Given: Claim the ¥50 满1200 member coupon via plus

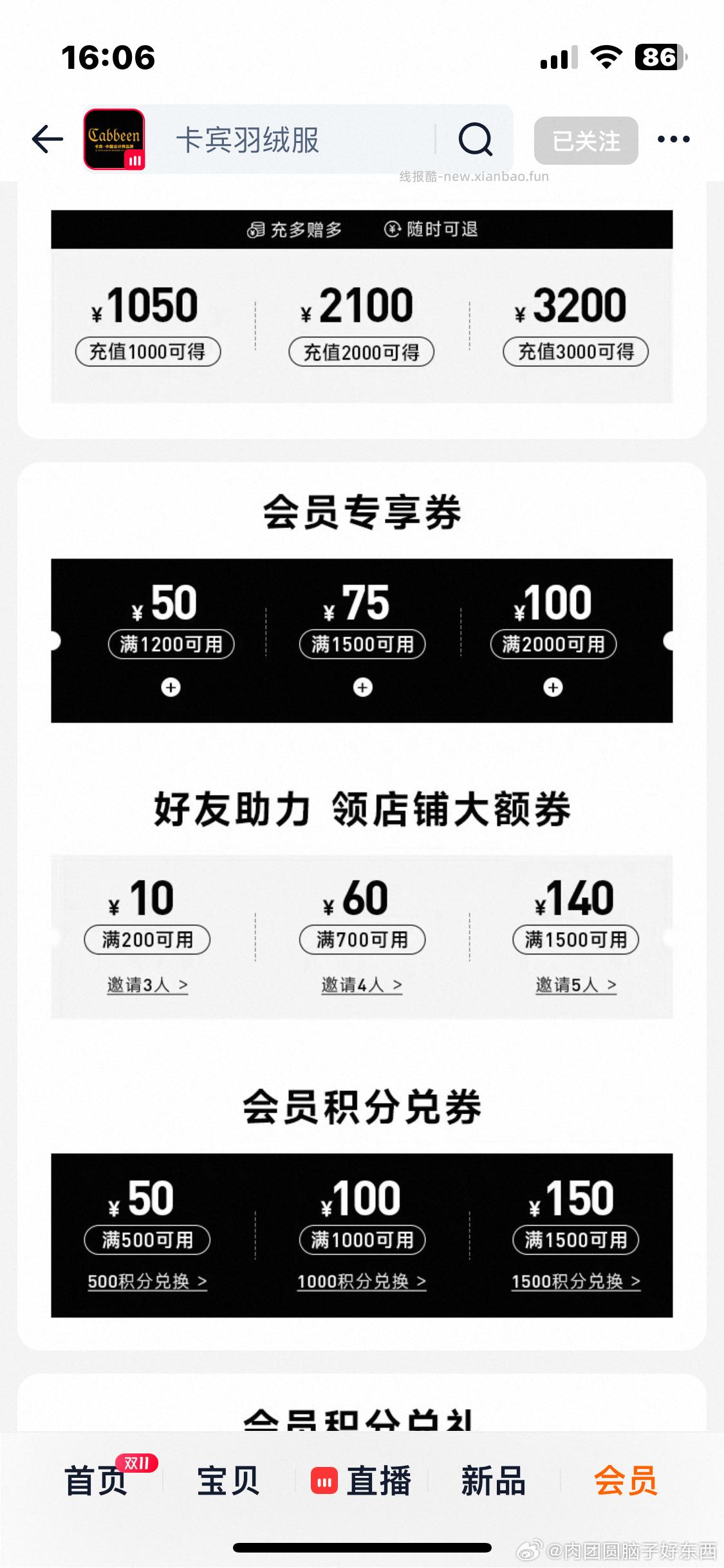Looking at the screenshot, I should [x=171, y=687].
